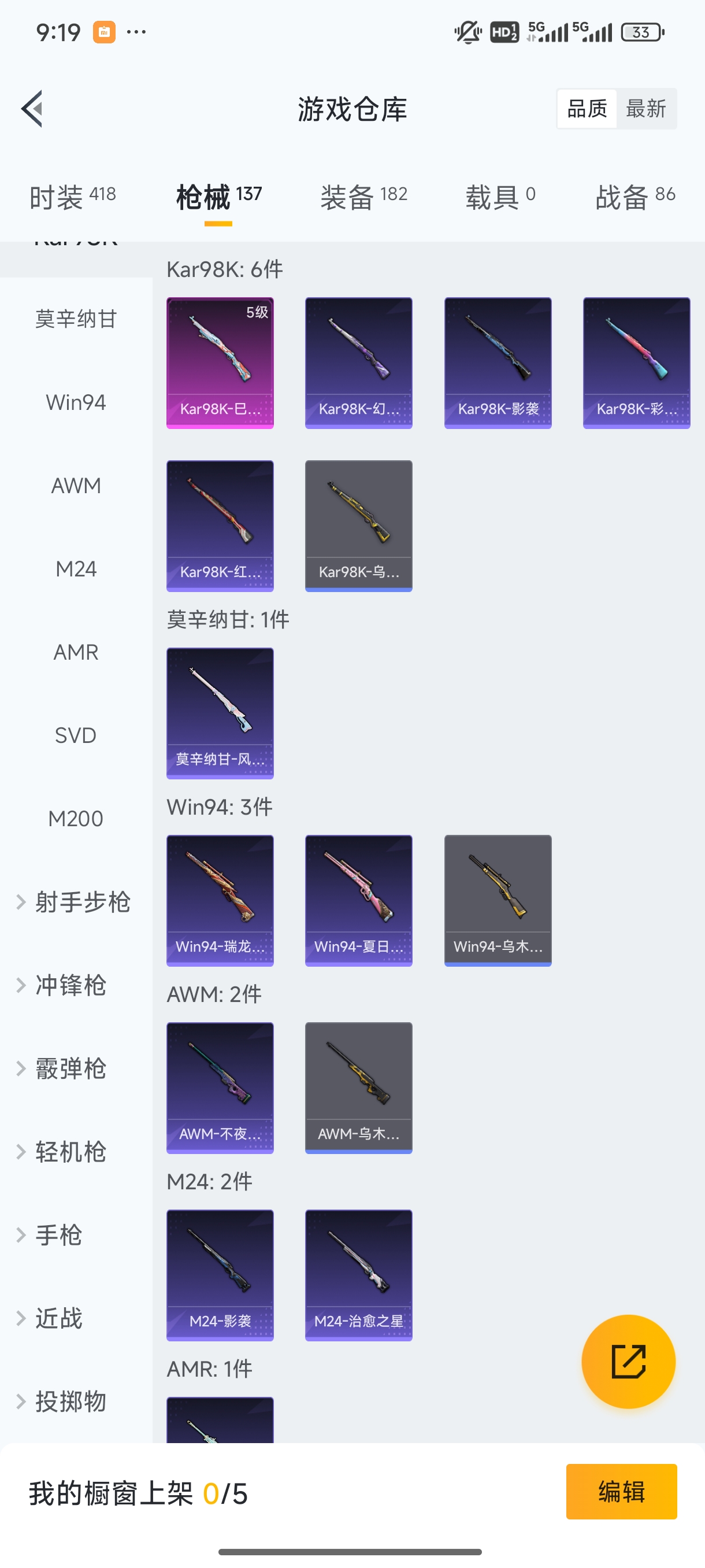This screenshot has width=705, height=1568.
Task: Select the Kar98K-影袭 skin card
Action: pyautogui.click(x=498, y=361)
